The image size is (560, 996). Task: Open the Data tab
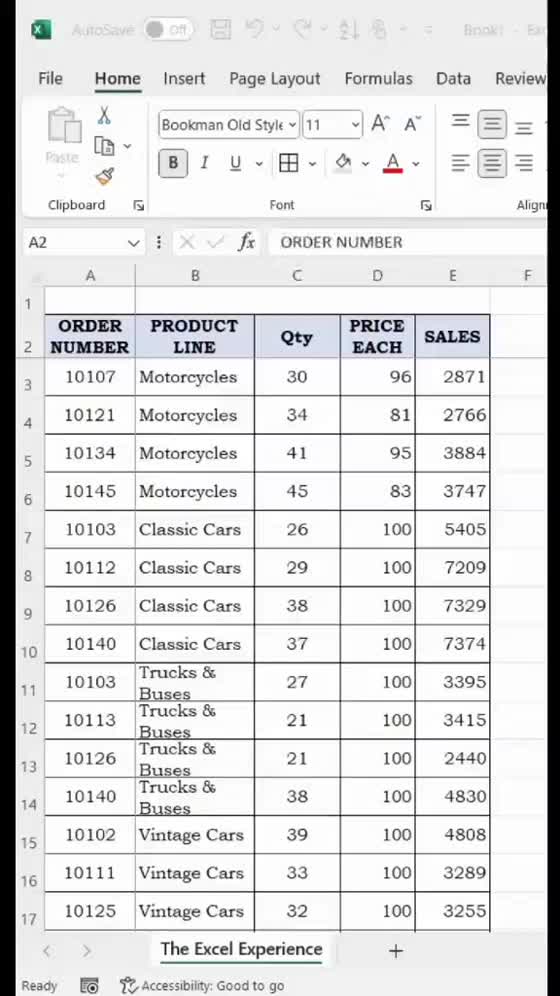point(453,78)
